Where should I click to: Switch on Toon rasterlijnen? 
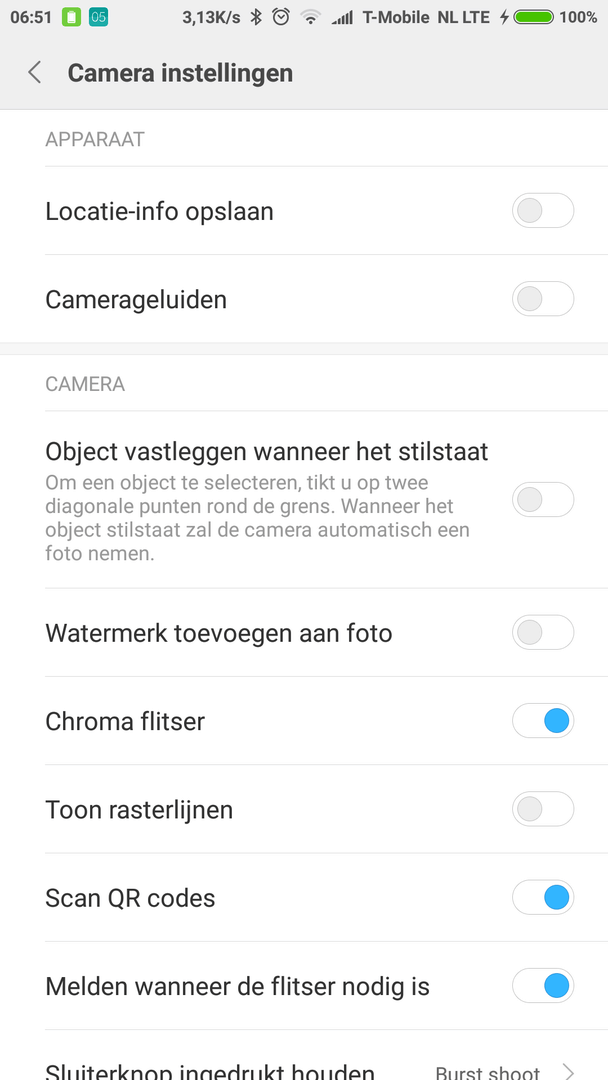[x=542, y=809]
